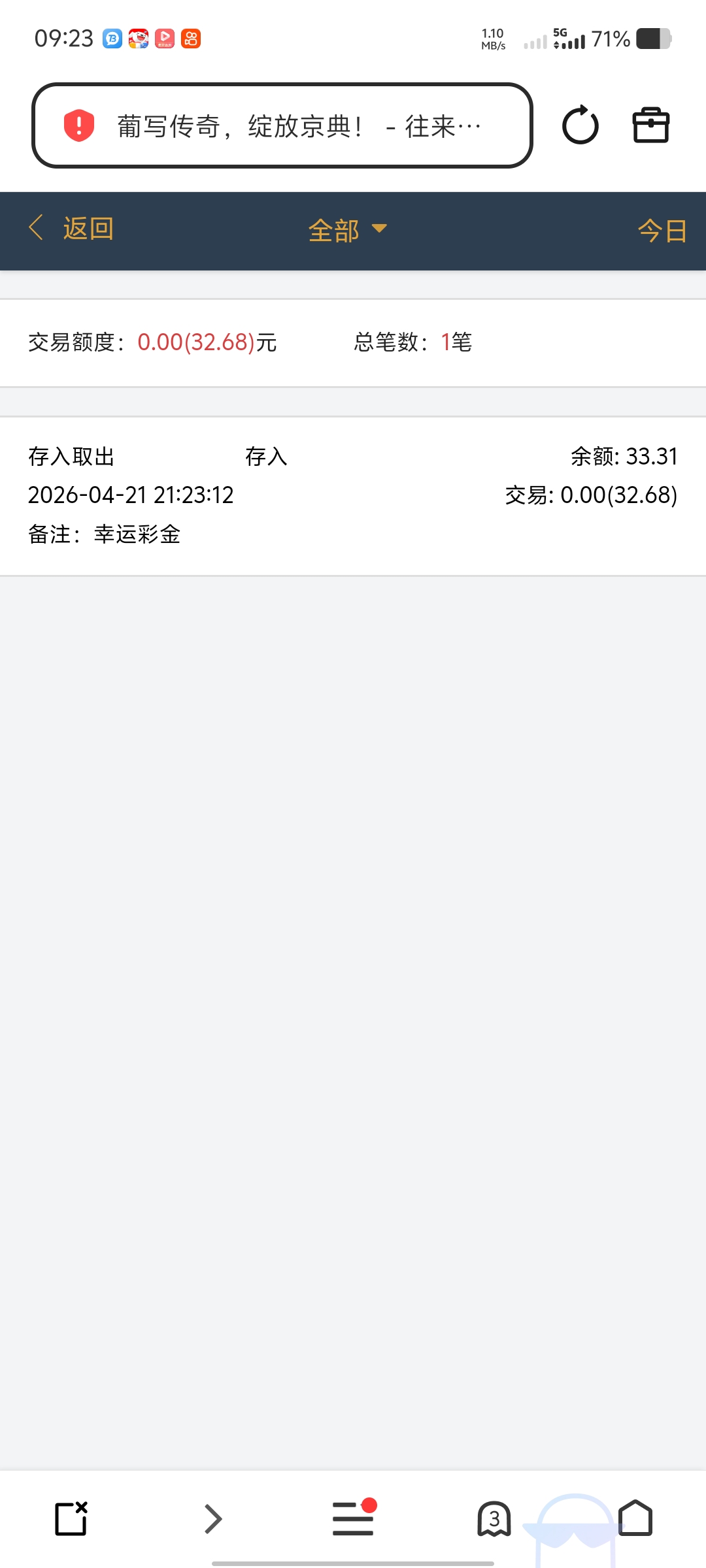The height and width of the screenshot is (1568, 706).
Task: Open the 今日 date filter
Action: [662, 230]
